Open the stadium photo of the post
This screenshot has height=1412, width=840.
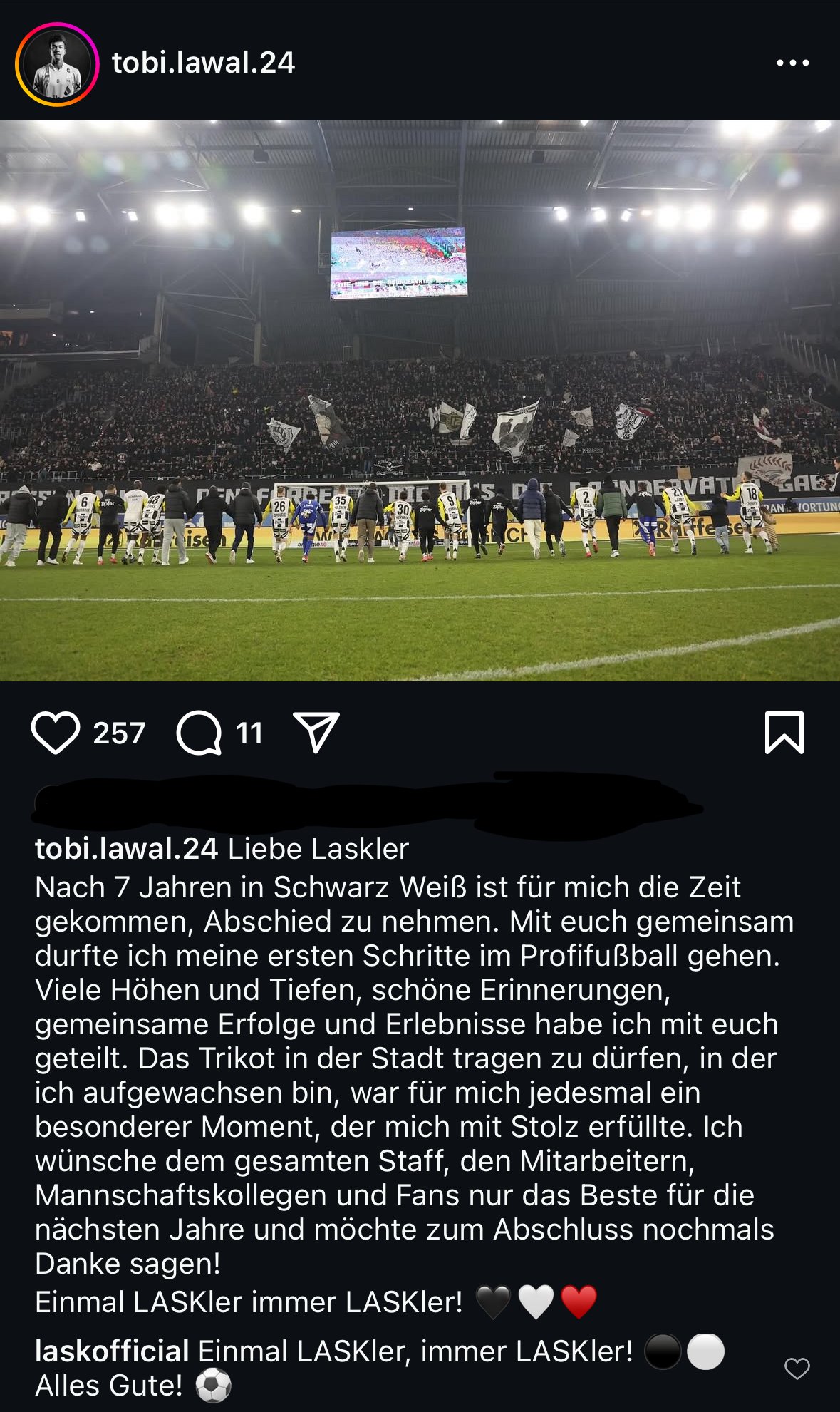point(420,401)
